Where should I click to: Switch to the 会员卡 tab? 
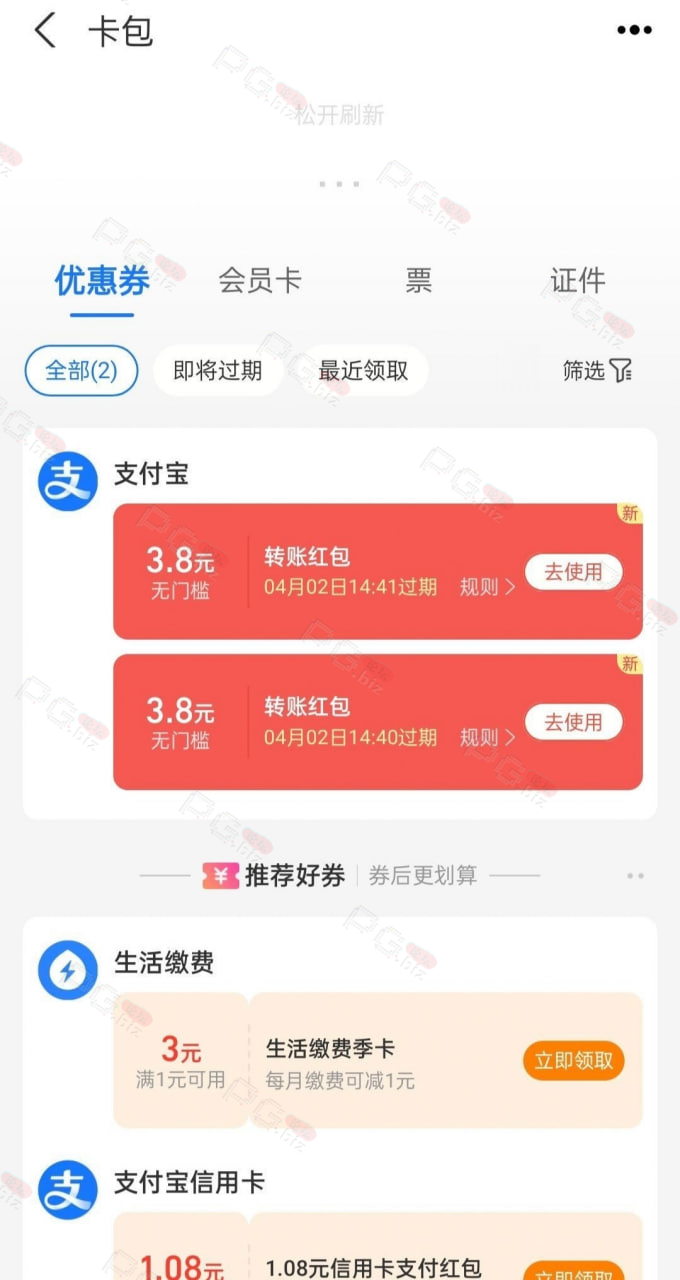[260, 281]
